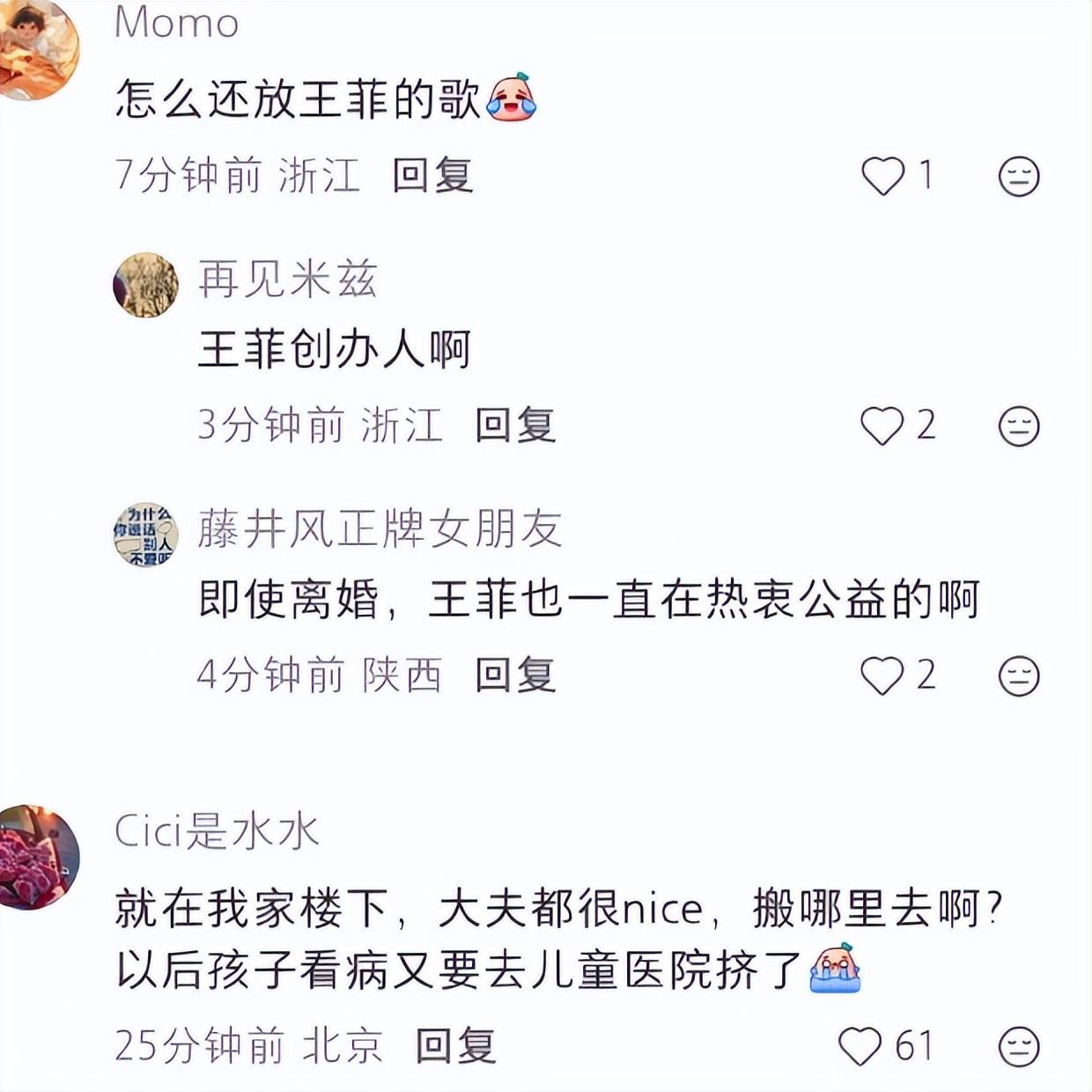Viewport: 1092px width, 1092px height.
Task: Dislike 藤井风正牌女朋友's comment
Action: (1019, 676)
